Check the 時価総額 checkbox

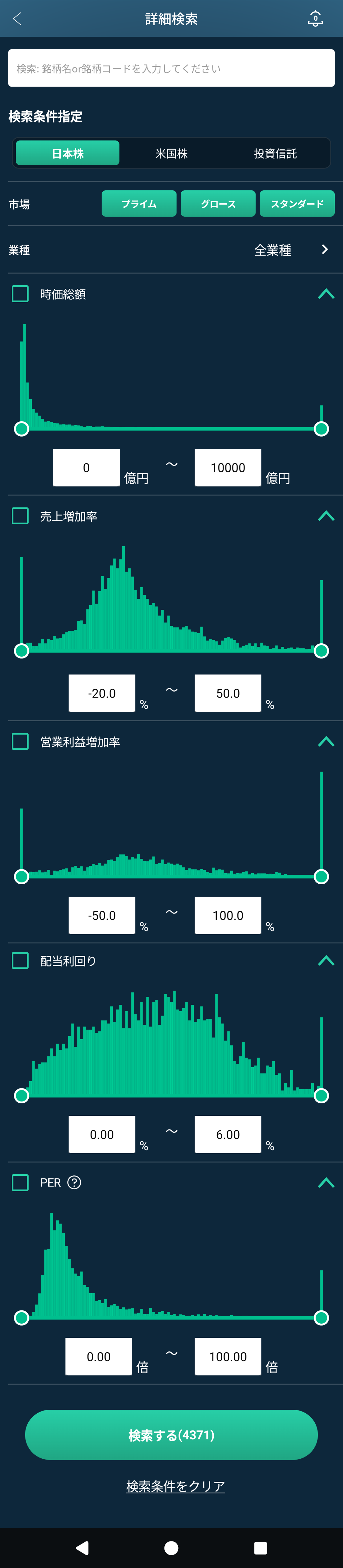[21, 294]
